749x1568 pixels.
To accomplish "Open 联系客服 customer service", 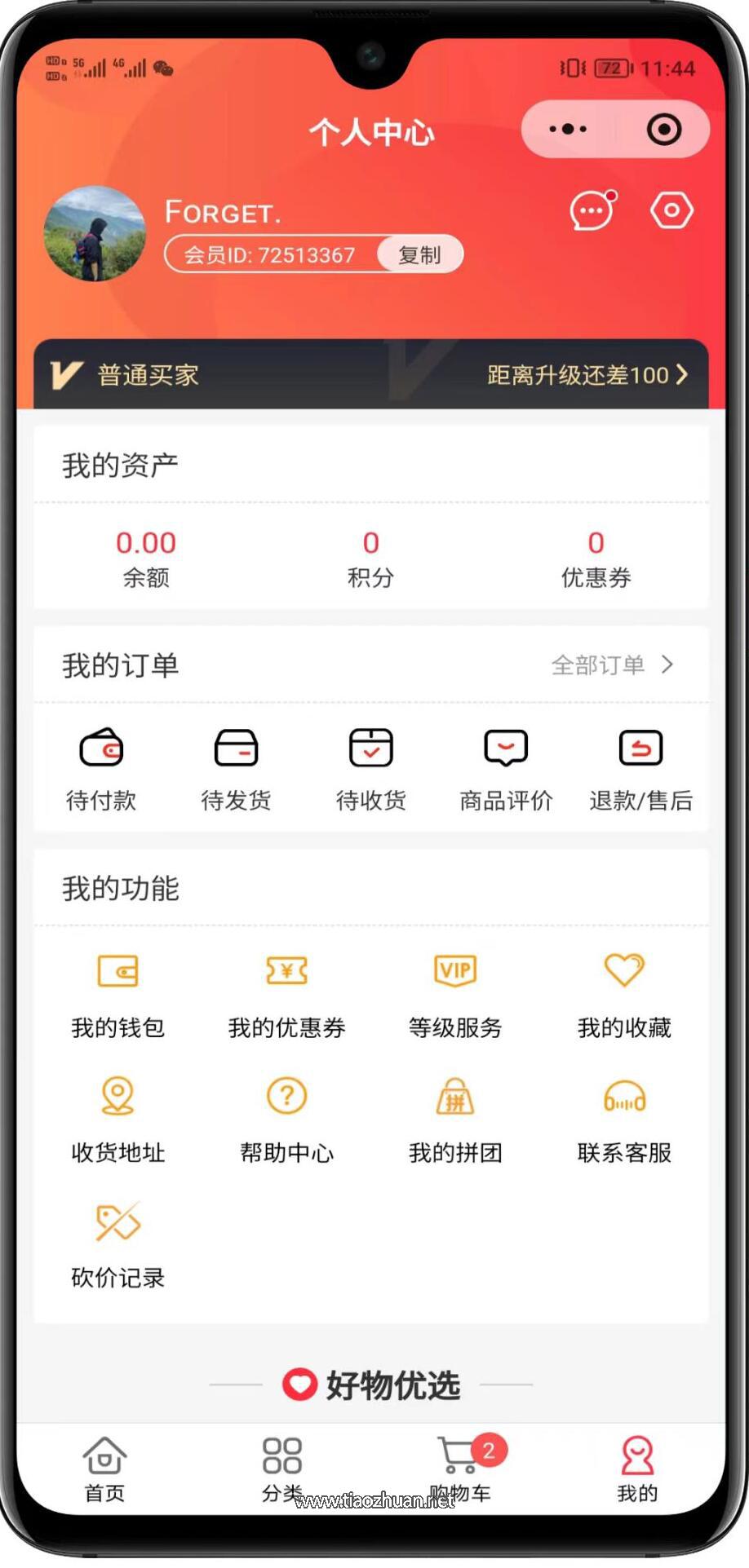I will (x=623, y=1115).
